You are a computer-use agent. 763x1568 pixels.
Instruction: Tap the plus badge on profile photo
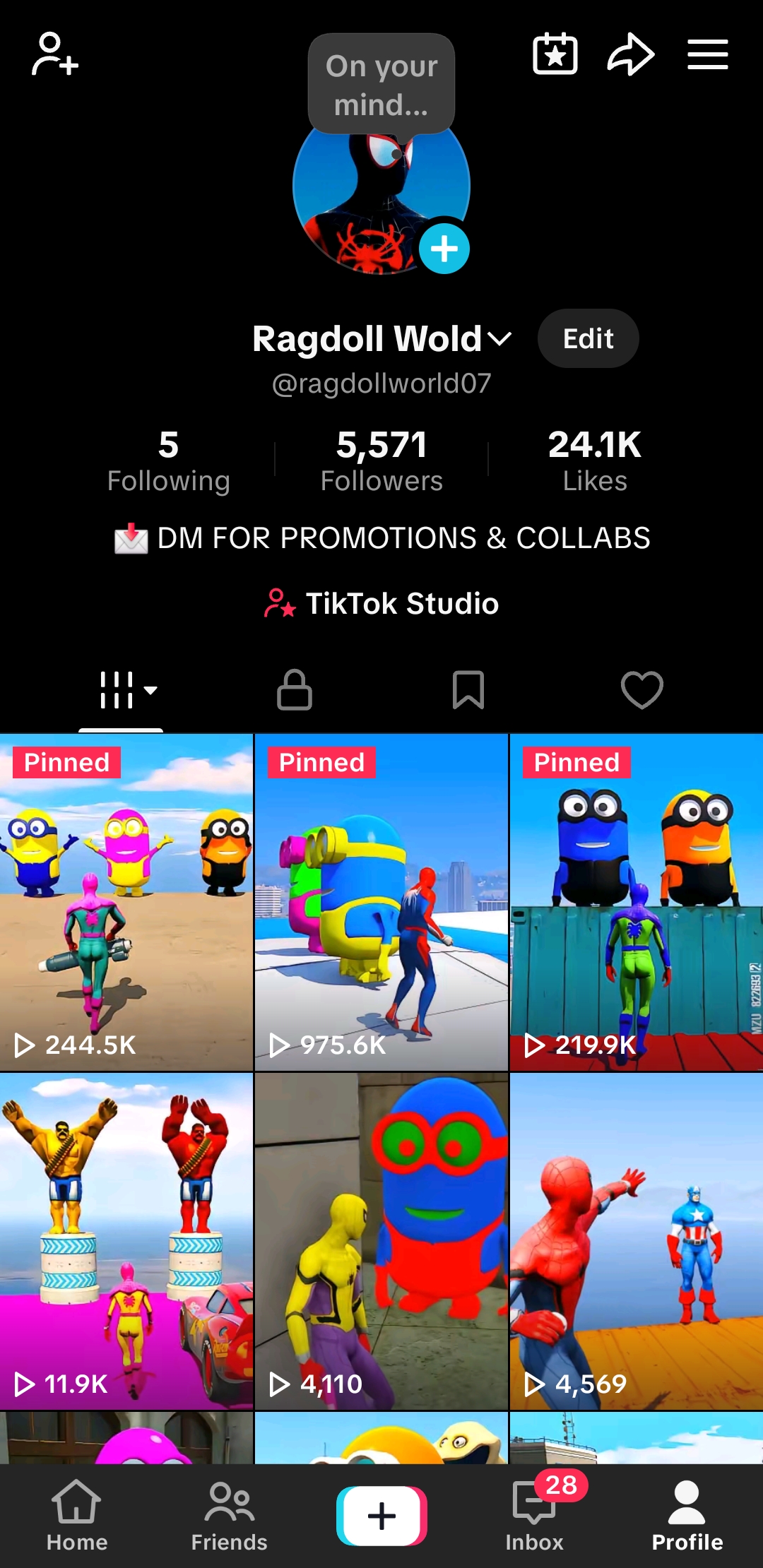click(x=444, y=249)
